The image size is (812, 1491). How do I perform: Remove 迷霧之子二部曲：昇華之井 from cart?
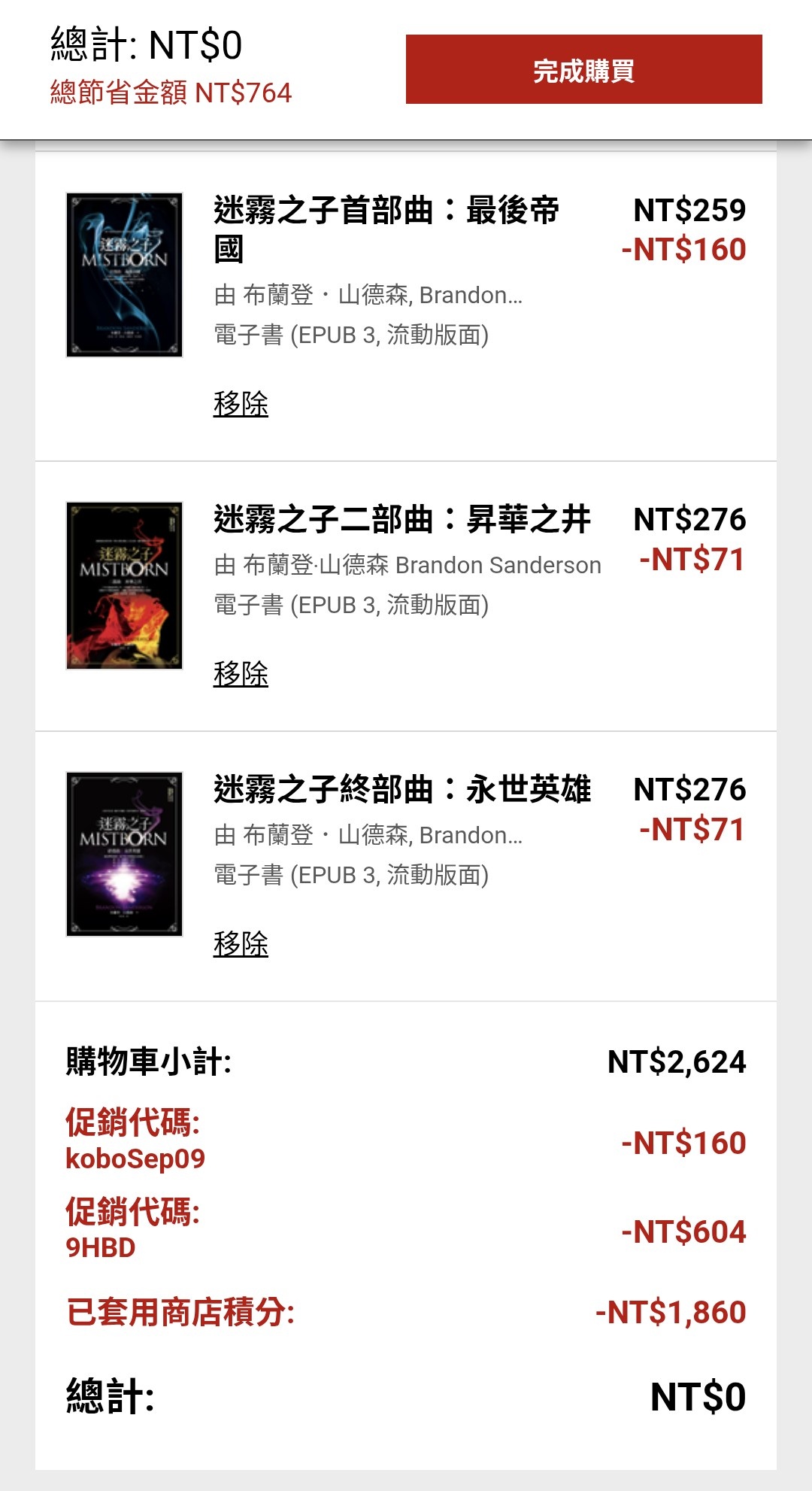pos(241,674)
